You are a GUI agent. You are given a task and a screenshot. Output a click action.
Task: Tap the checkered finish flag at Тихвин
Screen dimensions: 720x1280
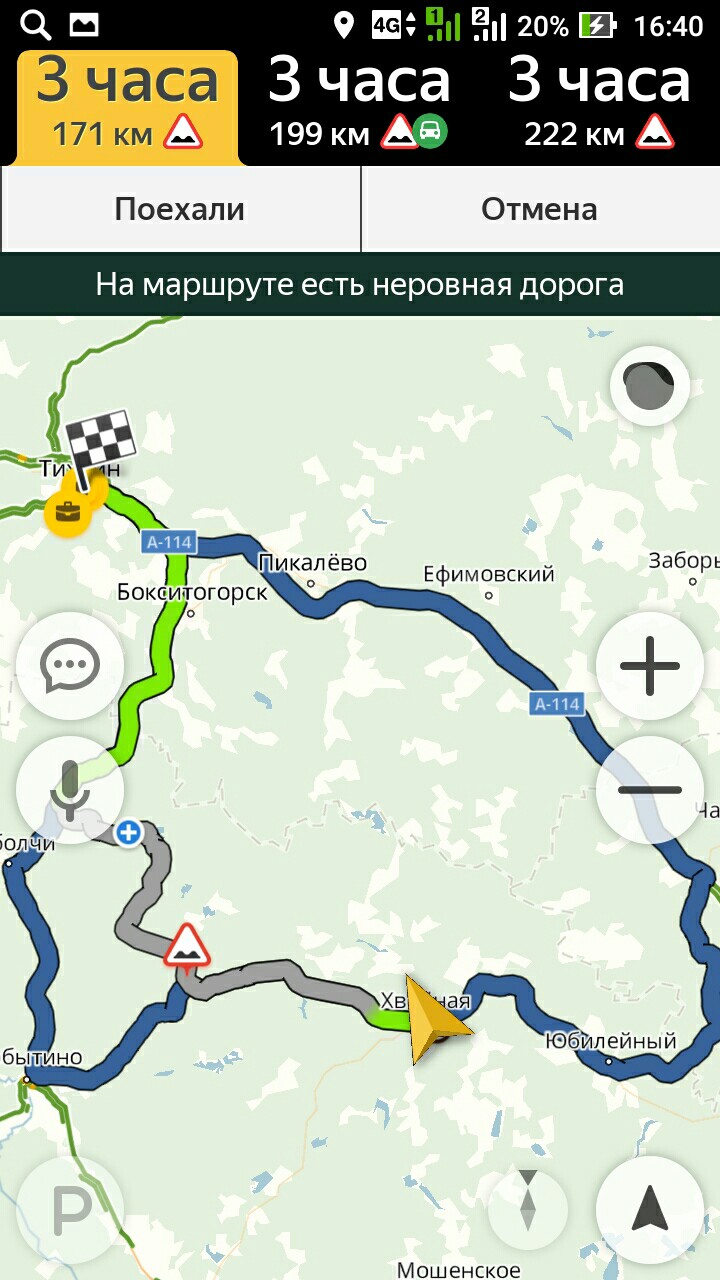tap(100, 440)
